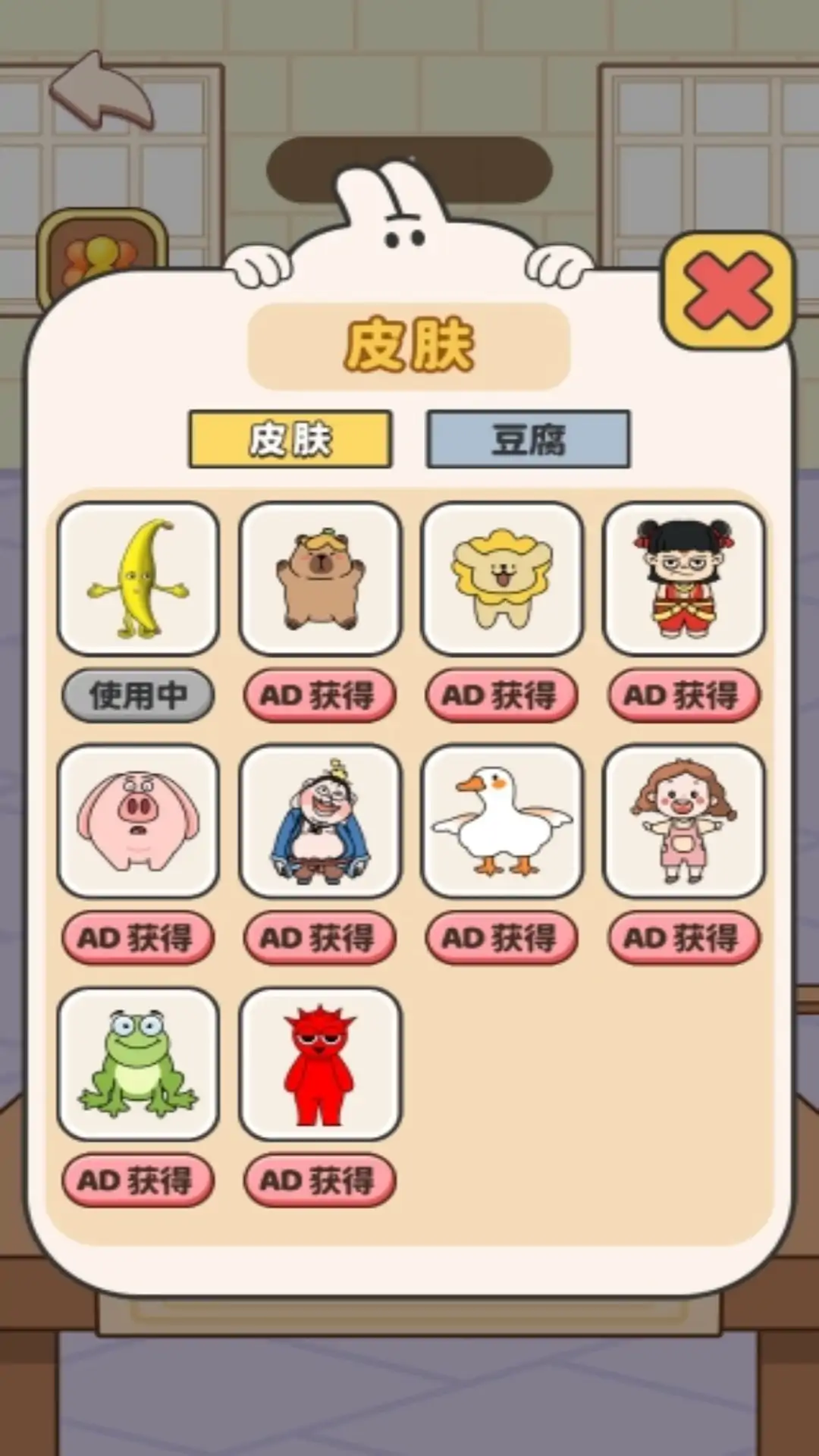The height and width of the screenshot is (1456, 819).
Task: Switch to the 豆腐 tab
Action: coord(528,439)
